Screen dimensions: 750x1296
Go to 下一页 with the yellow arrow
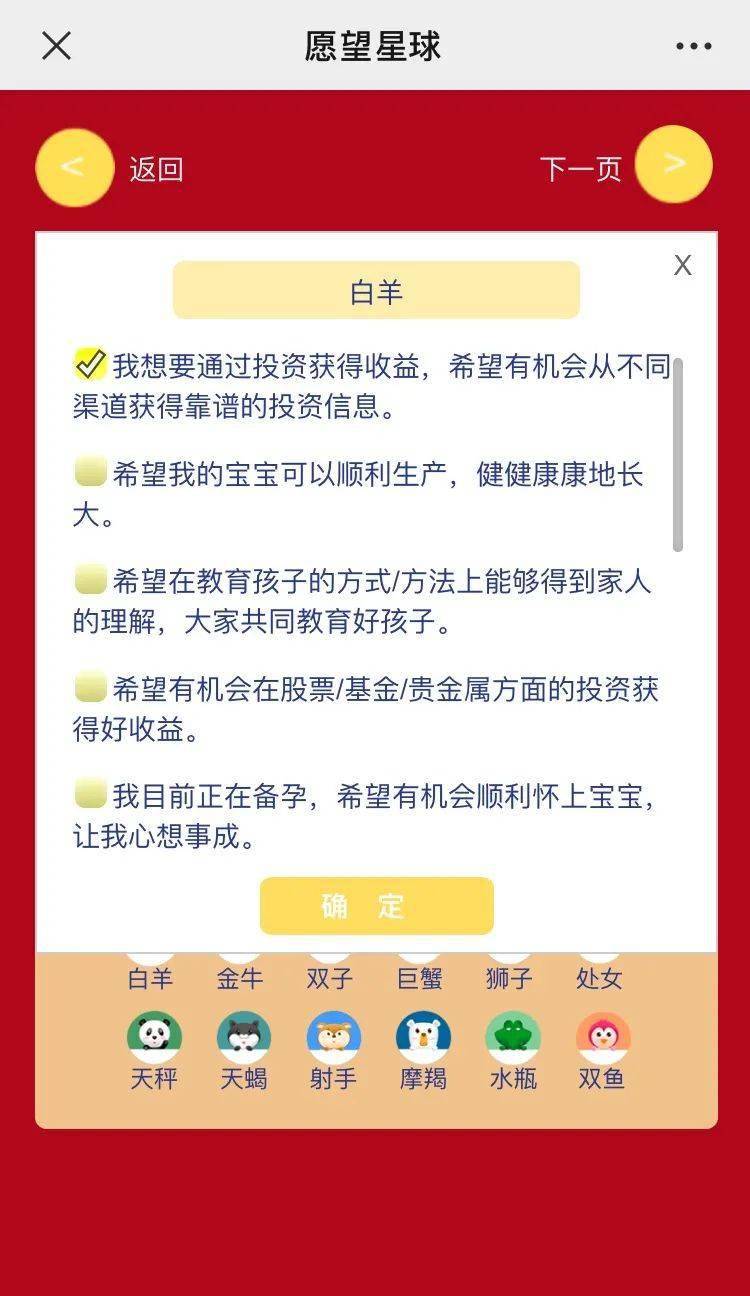673,165
